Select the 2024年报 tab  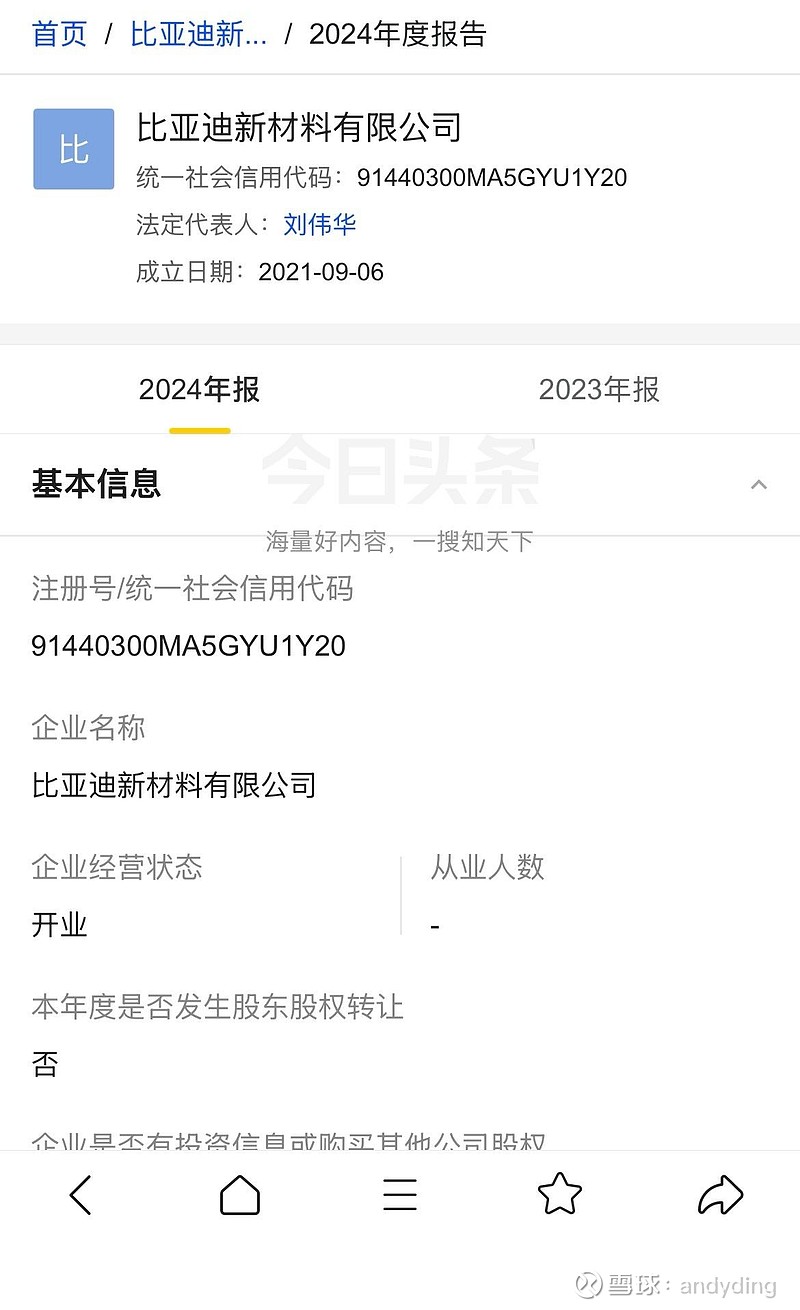point(199,390)
